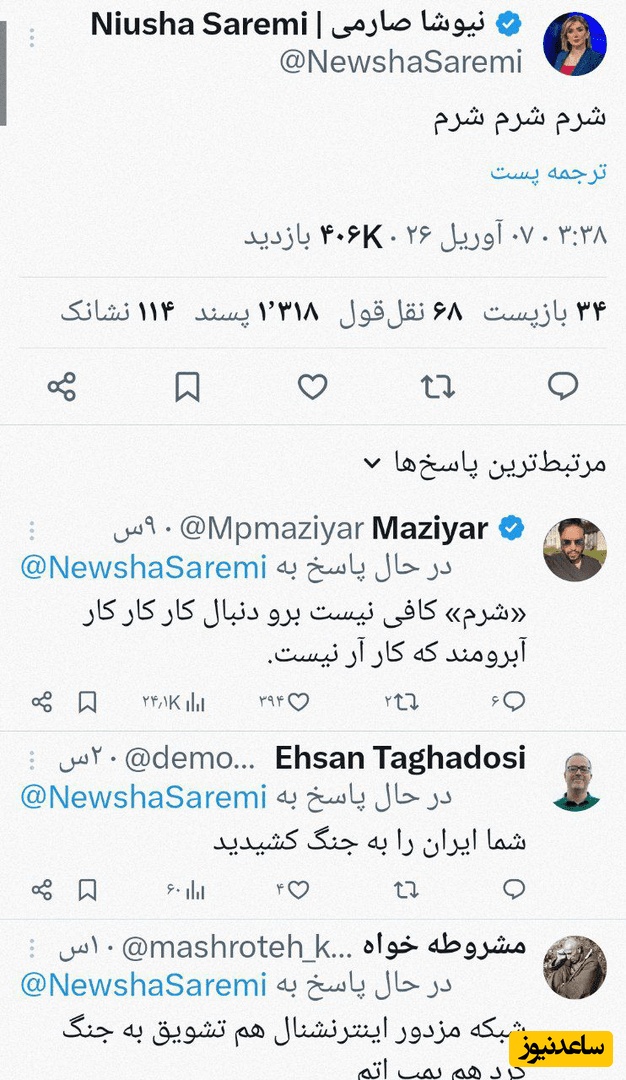Image resolution: width=626 pixels, height=1080 pixels.
Task: Like Niusha Saremi's main post
Action: [x=313, y=387]
